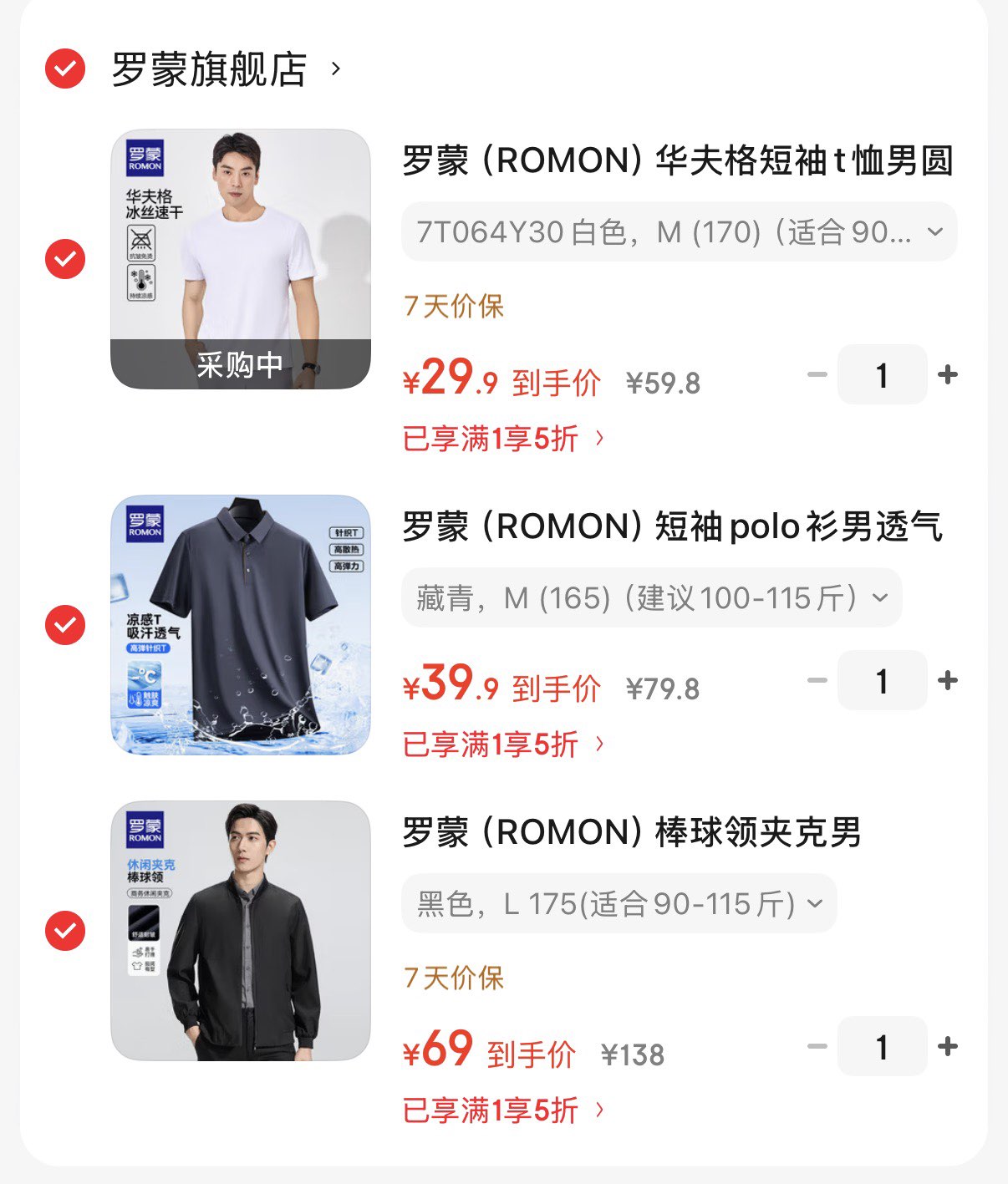Deselect the 棒球领夹克 item checkbox

pyautogui.click(x=65, y=931)
